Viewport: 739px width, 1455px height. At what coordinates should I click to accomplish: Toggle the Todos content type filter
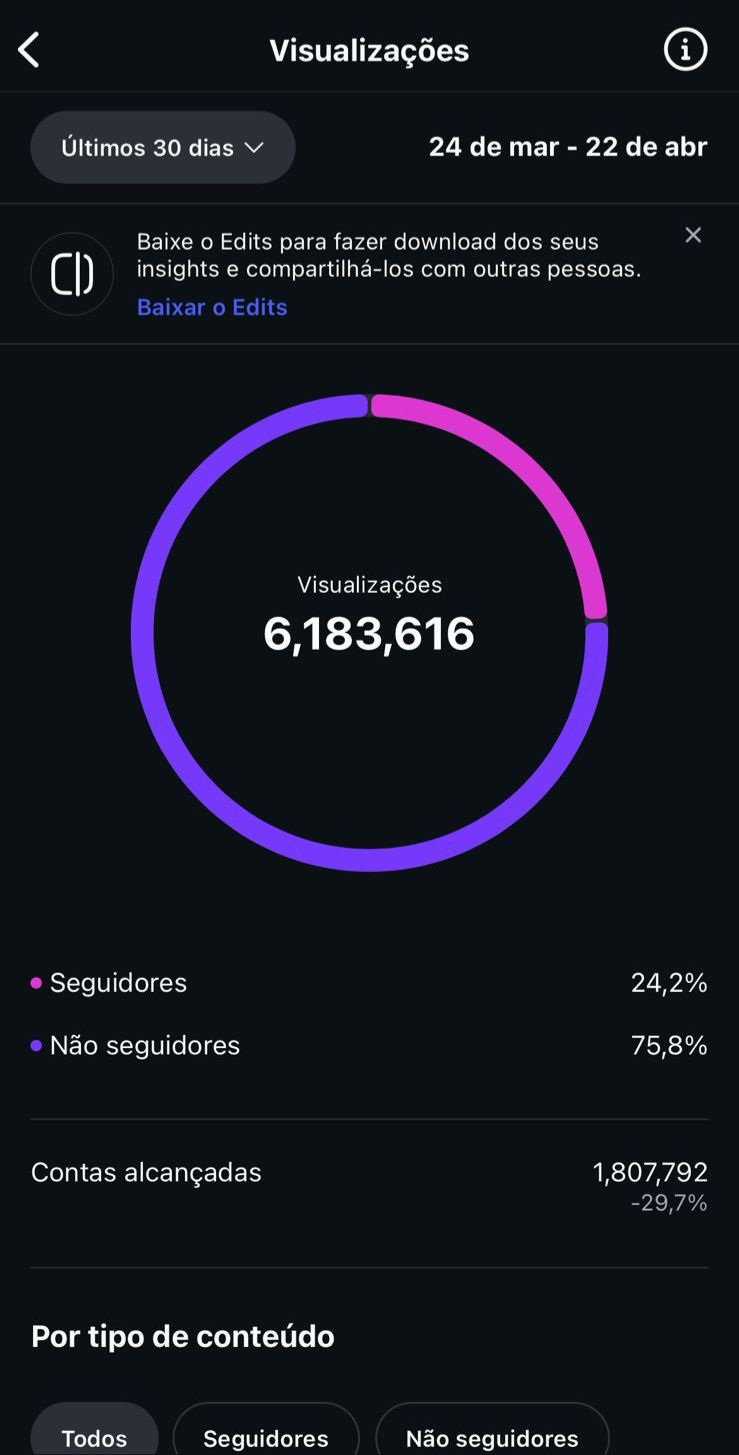(x=95, y=1437)
